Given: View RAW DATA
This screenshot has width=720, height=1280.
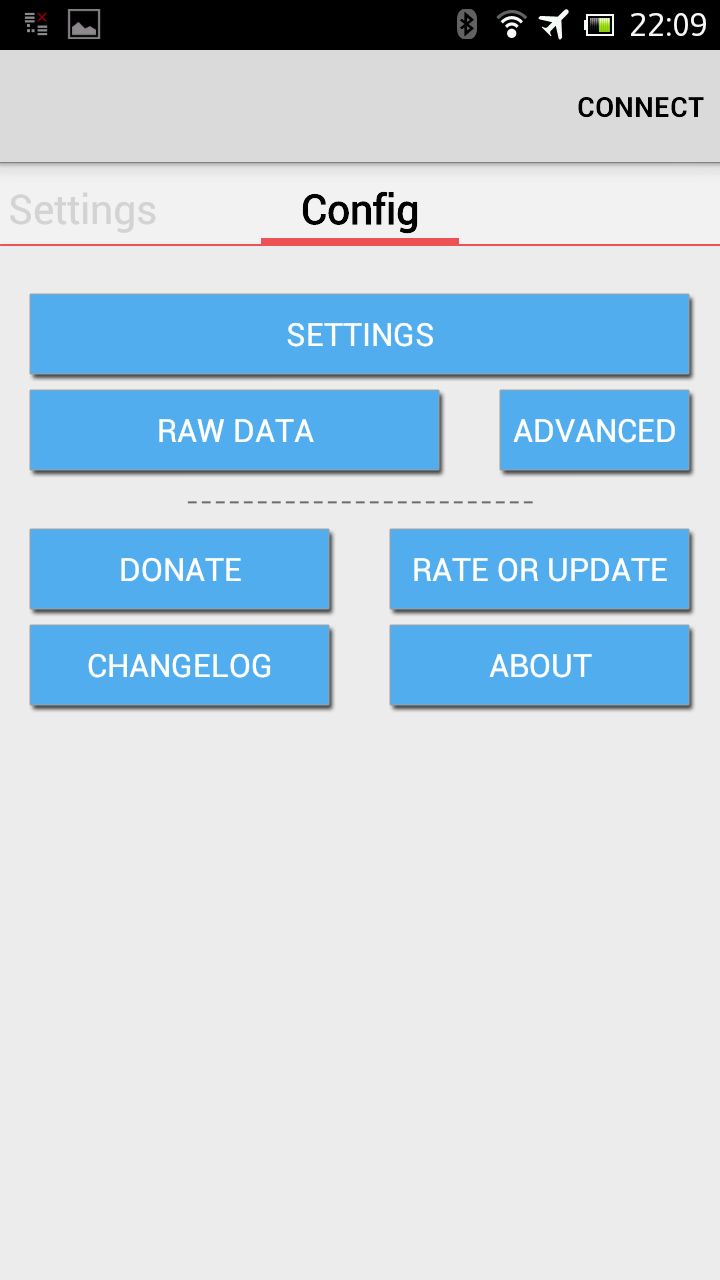Looking at the screenshot, I should coord(235,430).
